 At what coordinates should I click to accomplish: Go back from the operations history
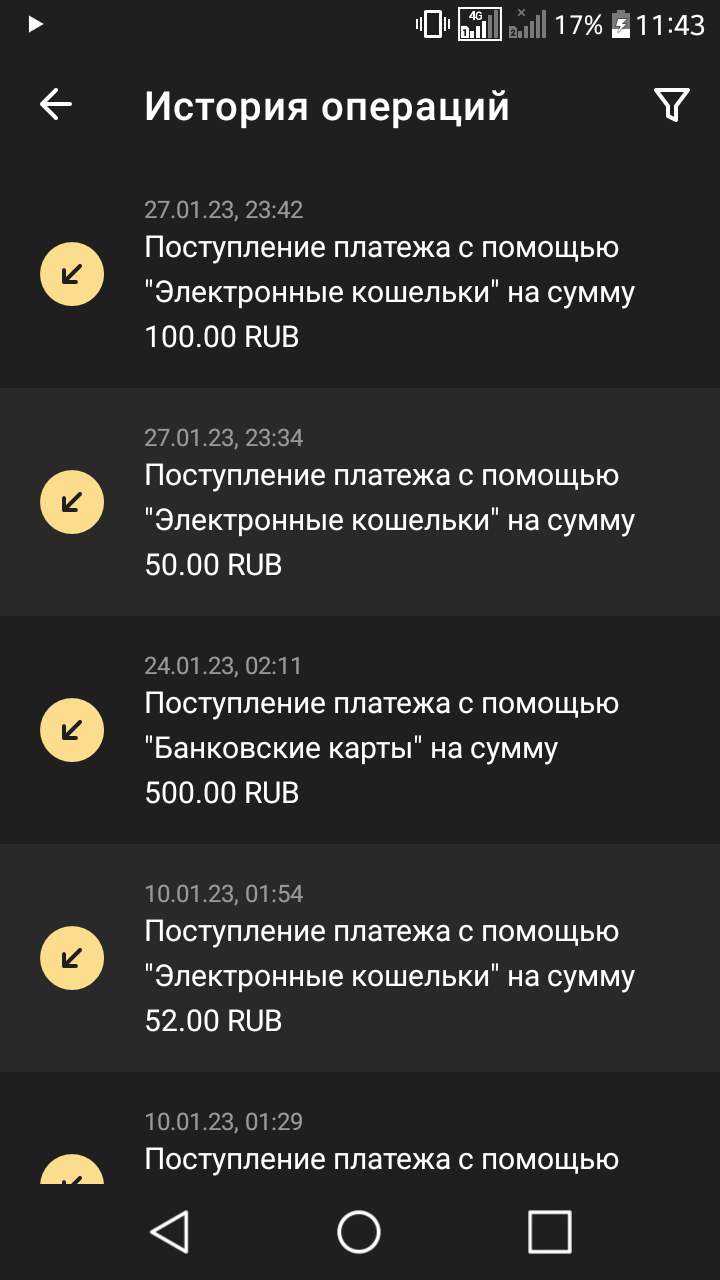[x=56, y=104]
